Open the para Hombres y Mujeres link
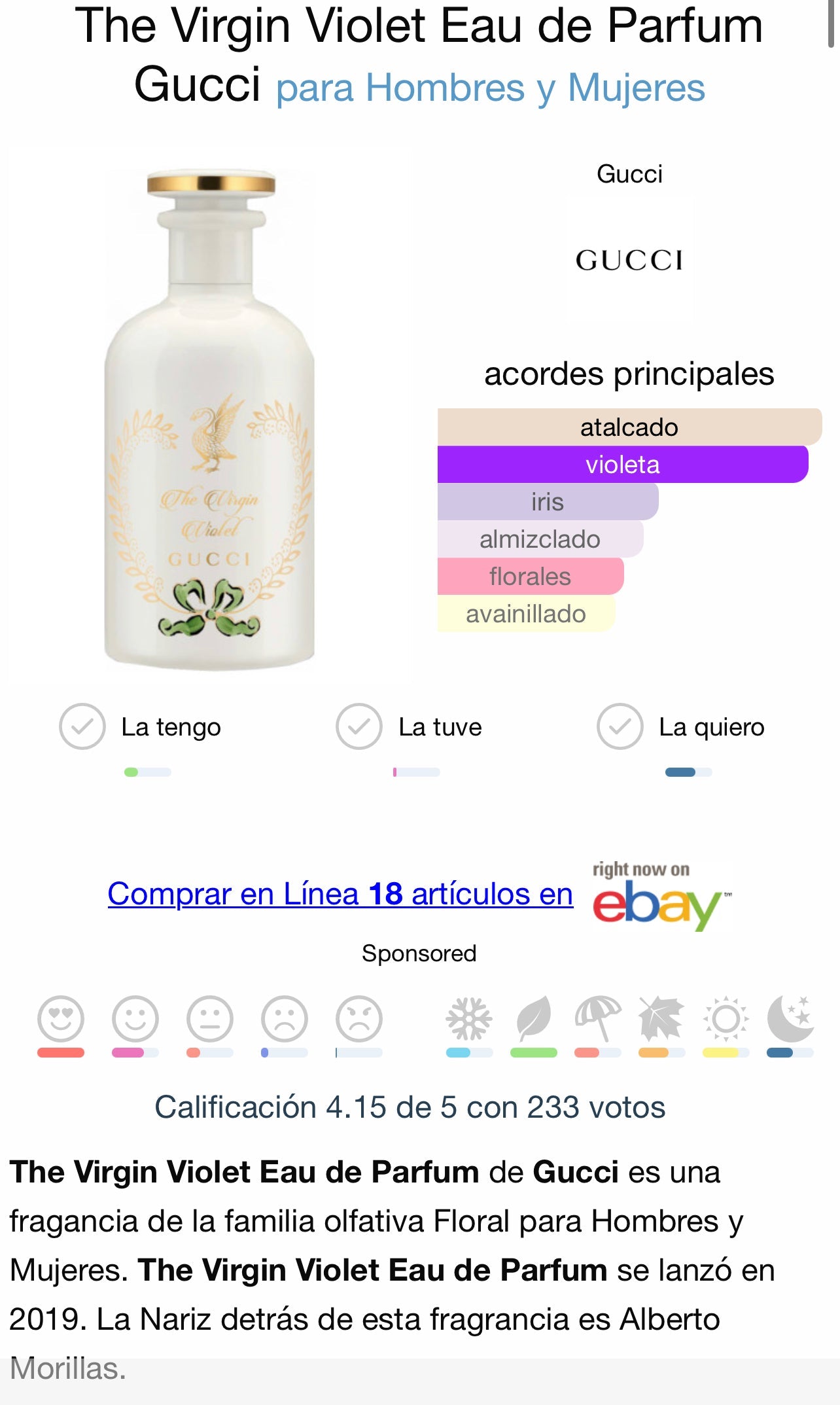 tap(490, 88)
